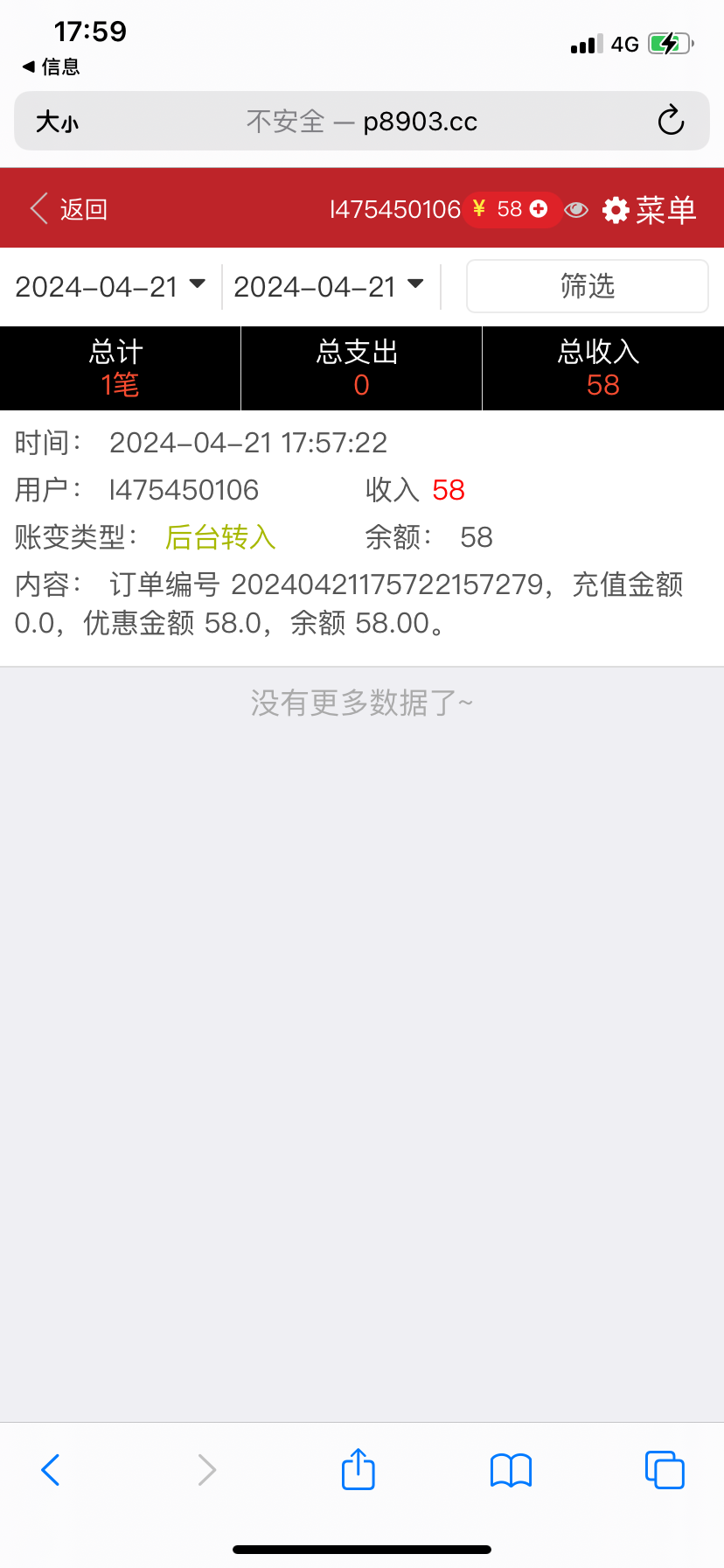The height and width of the screenshot is (1568, 724).
Task: Tap the 大小 font size control dropdown
Action: pyautogui.click(x=56, y=121)
